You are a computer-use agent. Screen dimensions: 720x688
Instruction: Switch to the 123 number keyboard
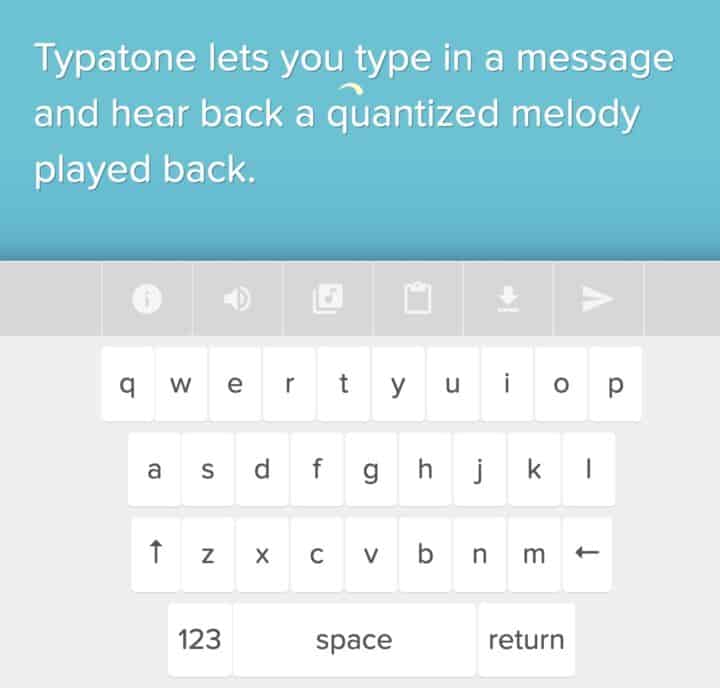pyautogui.click(x=199, y=640)
